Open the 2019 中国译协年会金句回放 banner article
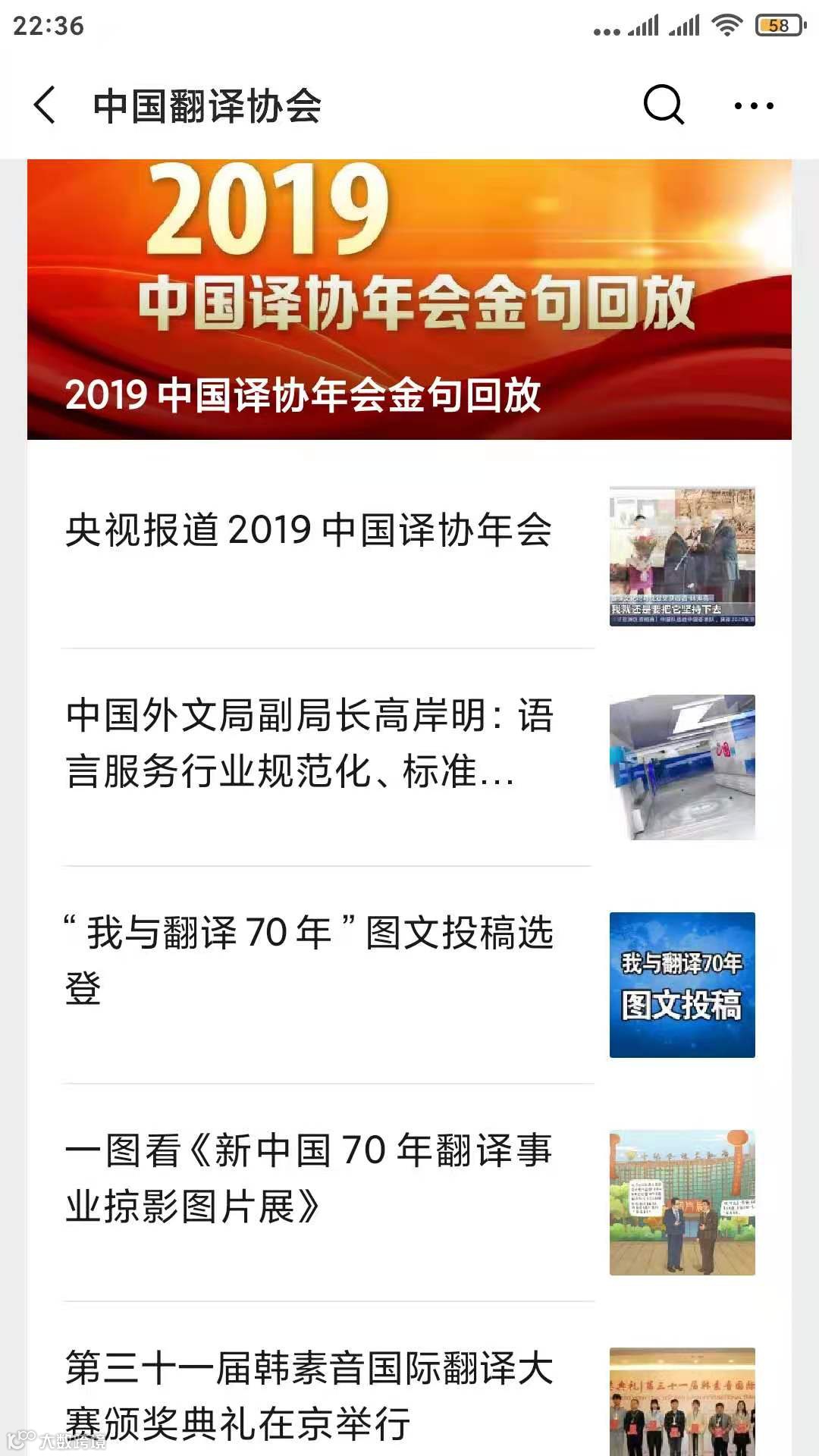 click(x=409, y=300)
